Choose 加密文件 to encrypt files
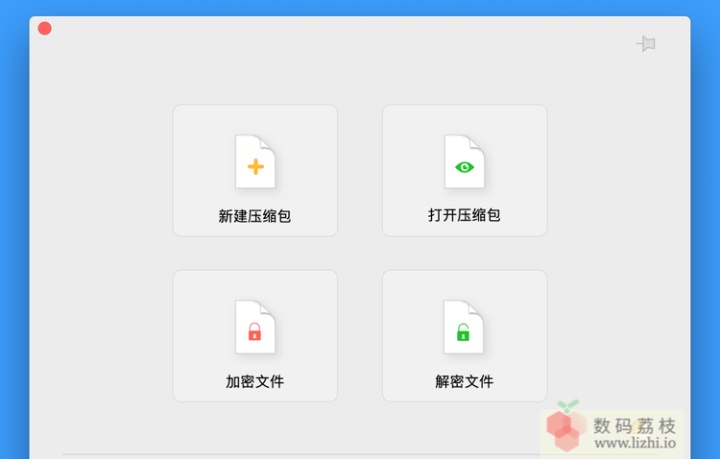This screenshot has height=459, width=720. [255, 336]
